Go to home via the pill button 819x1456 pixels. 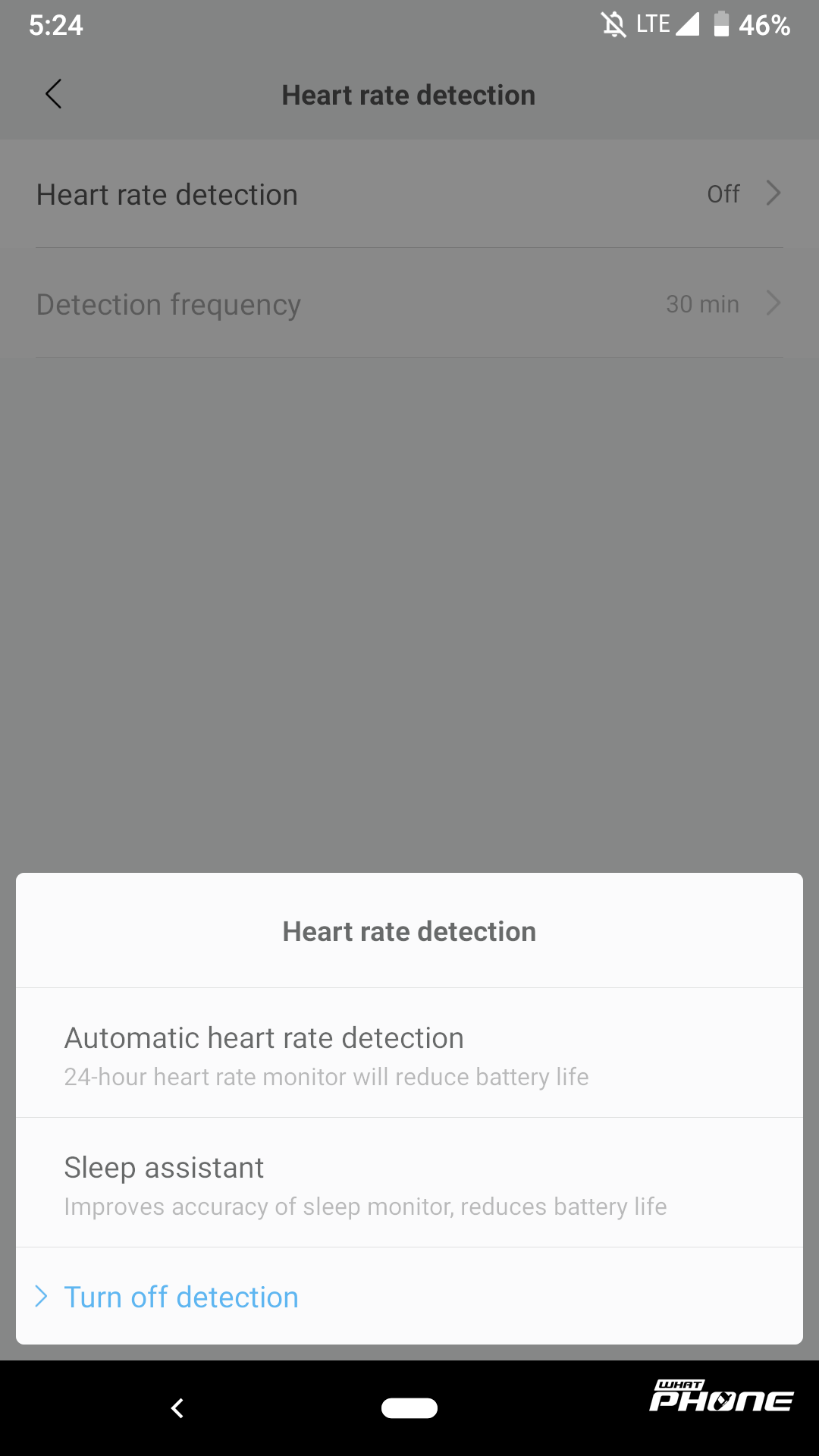point(409,1408)
